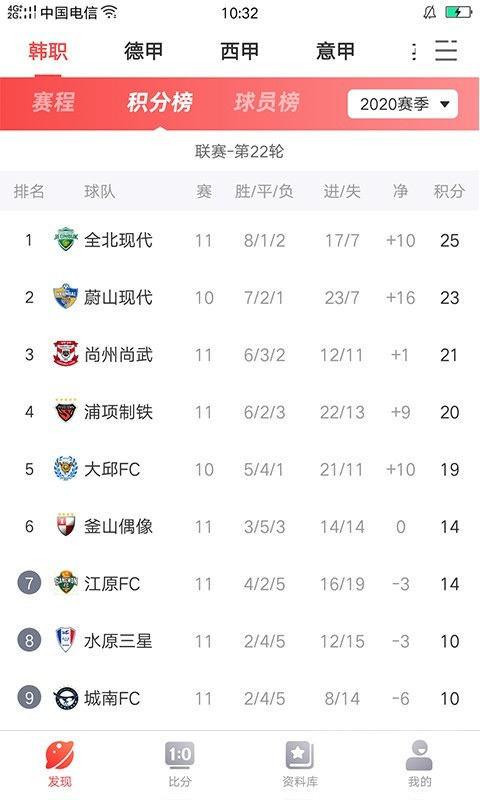Open the league list menu icon

(446, 51)
